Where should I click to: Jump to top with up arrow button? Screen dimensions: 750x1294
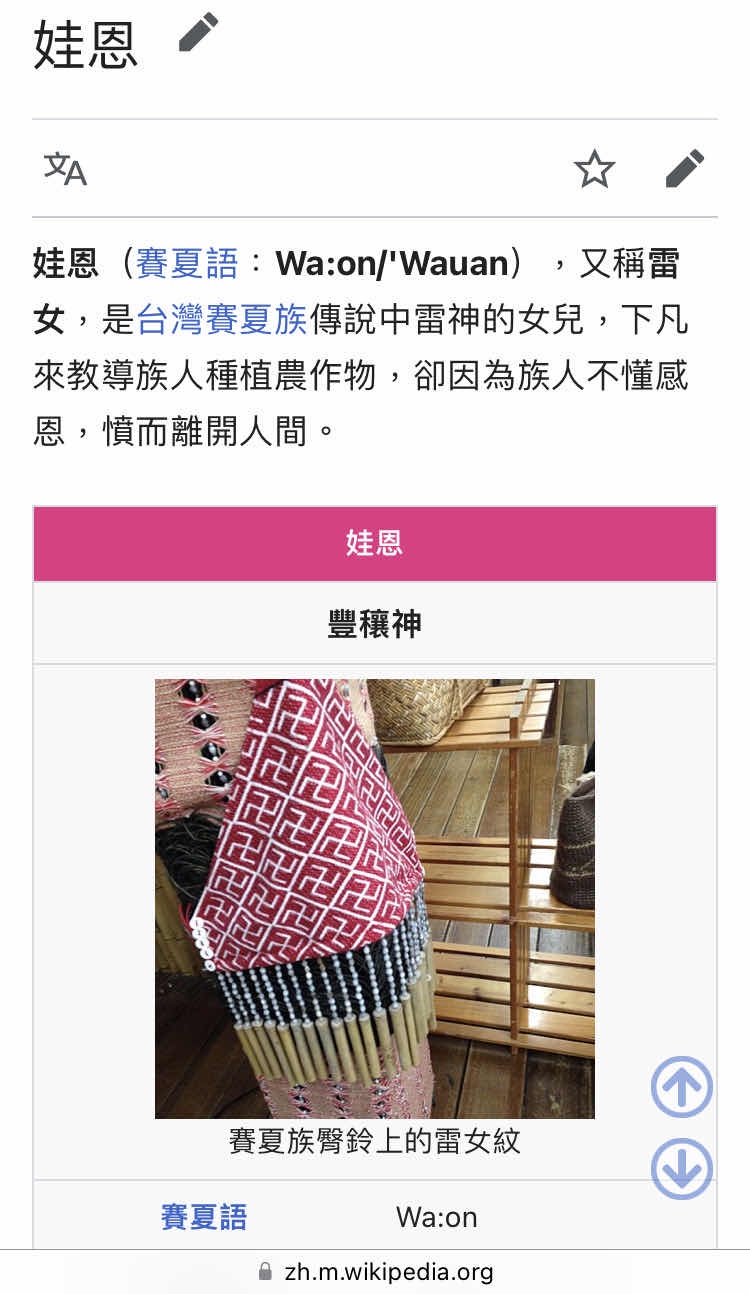[x=682, y=1087]
